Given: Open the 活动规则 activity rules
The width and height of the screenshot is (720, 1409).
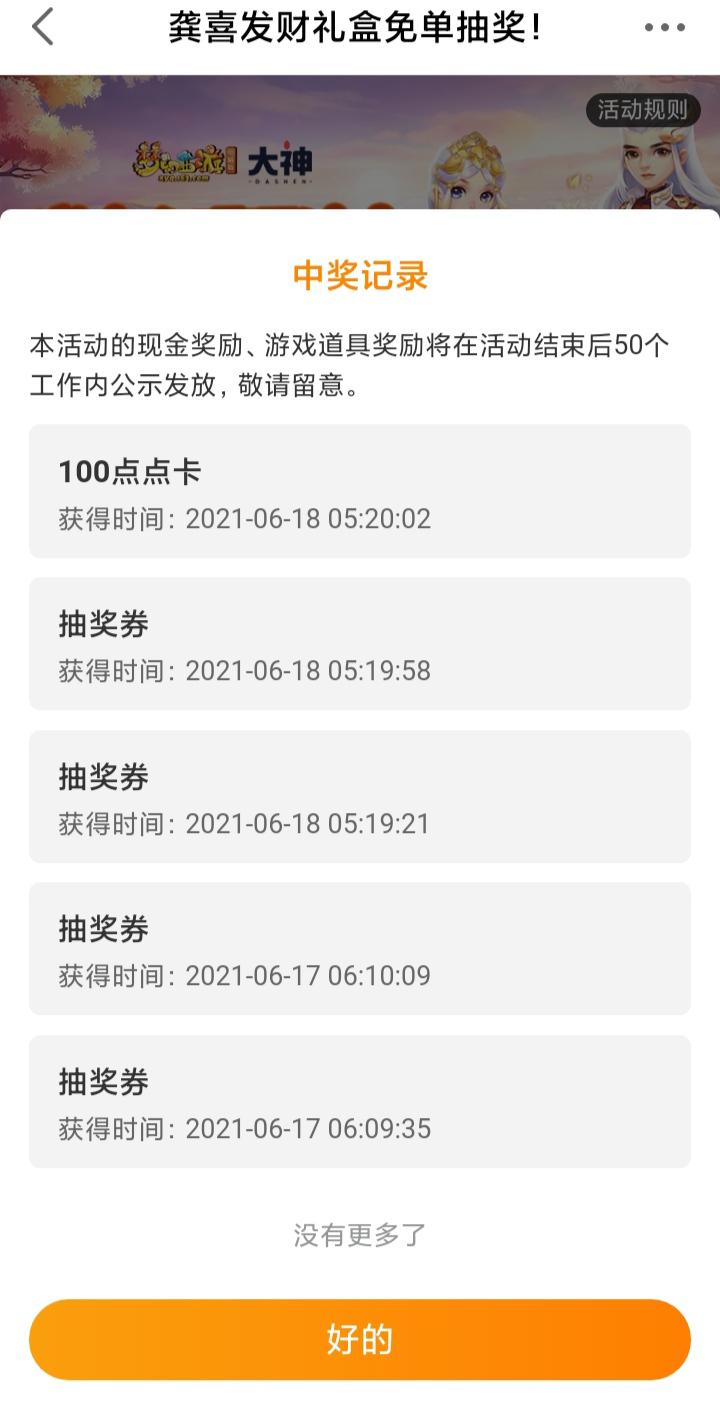Looking at the screenshot, I should click(x=643, y=110).
